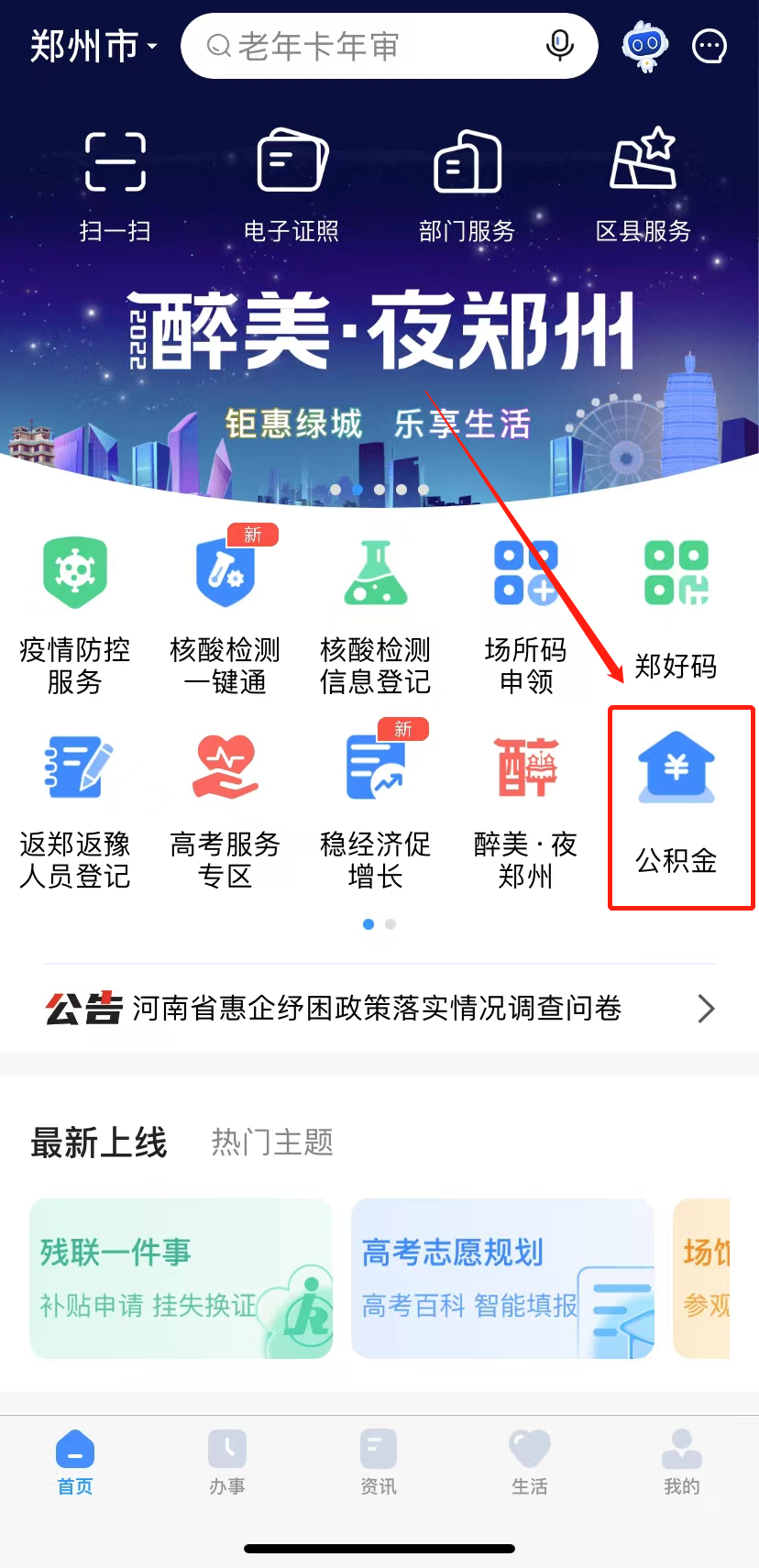Viewport: 759px width, 1568px height.
Task: Open the messages bubble icon
Action: point(709,46)
